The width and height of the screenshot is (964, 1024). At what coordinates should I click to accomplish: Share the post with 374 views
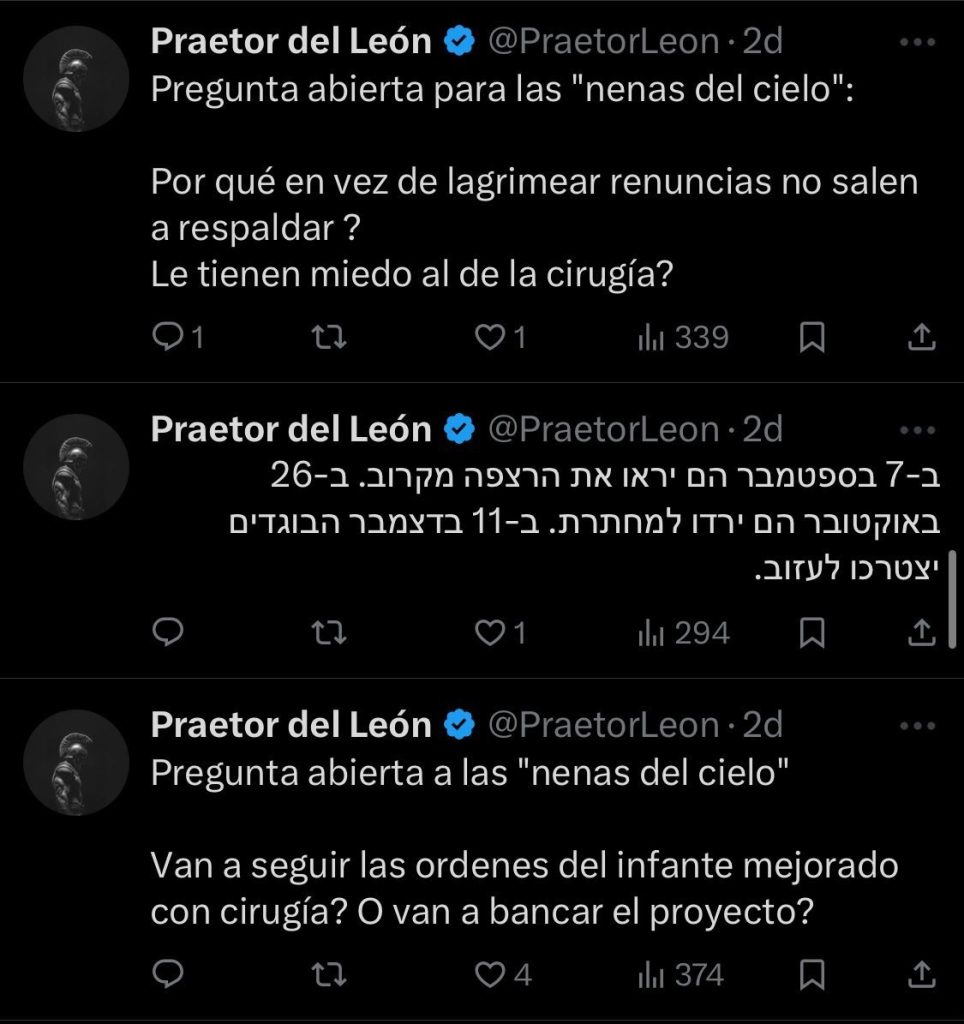point(920,974)
